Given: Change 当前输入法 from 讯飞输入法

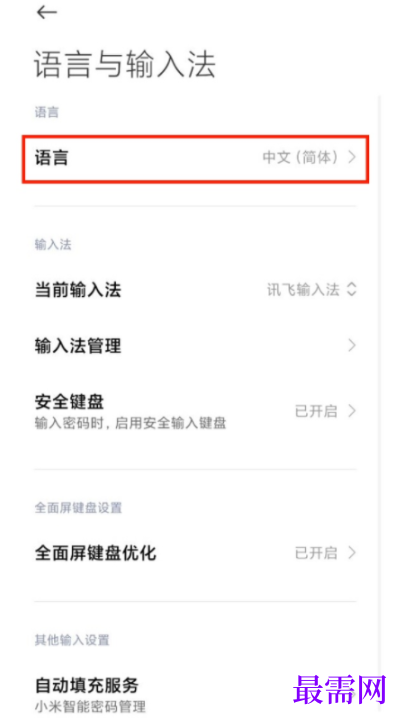Looking at the screenshot, I should coord(195,290).
